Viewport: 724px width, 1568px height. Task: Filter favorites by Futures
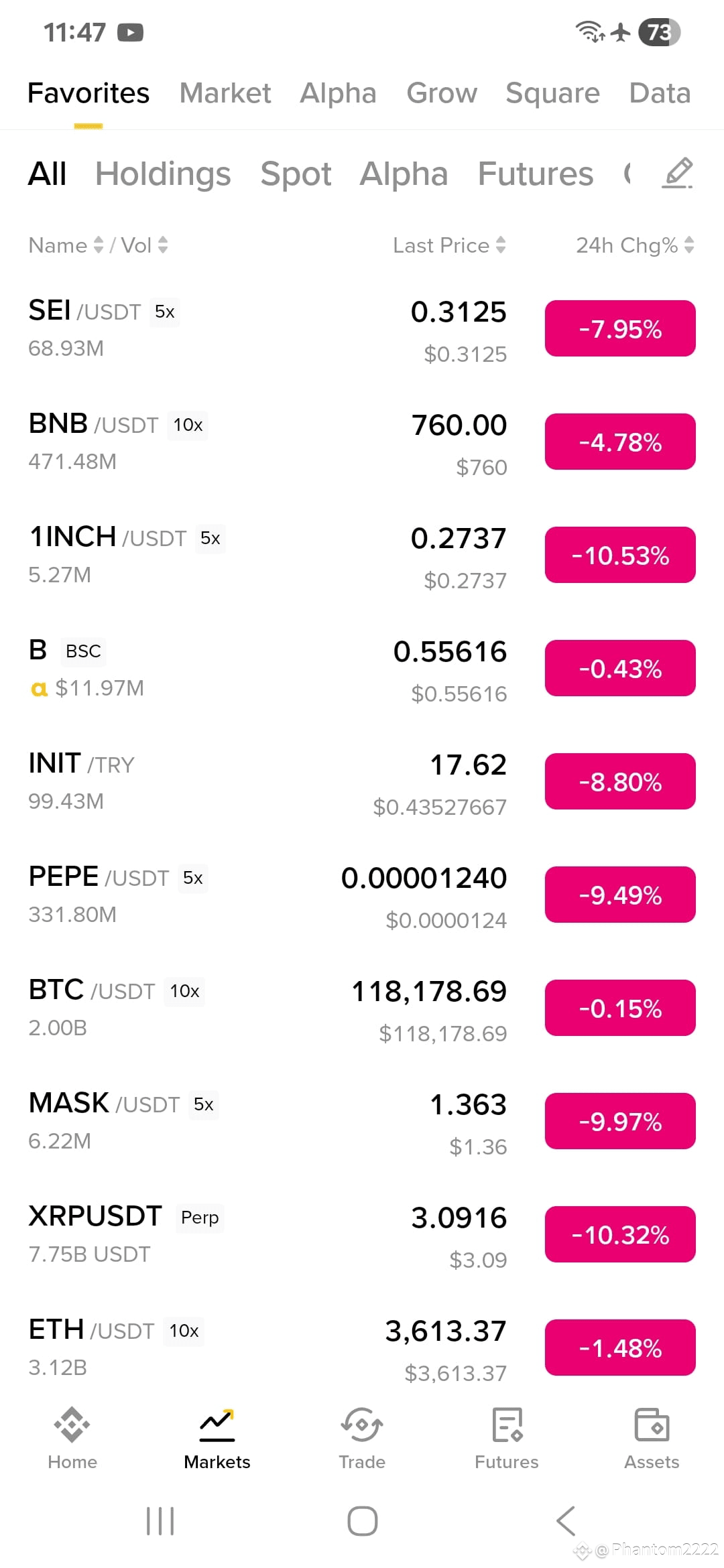(536, 174)
